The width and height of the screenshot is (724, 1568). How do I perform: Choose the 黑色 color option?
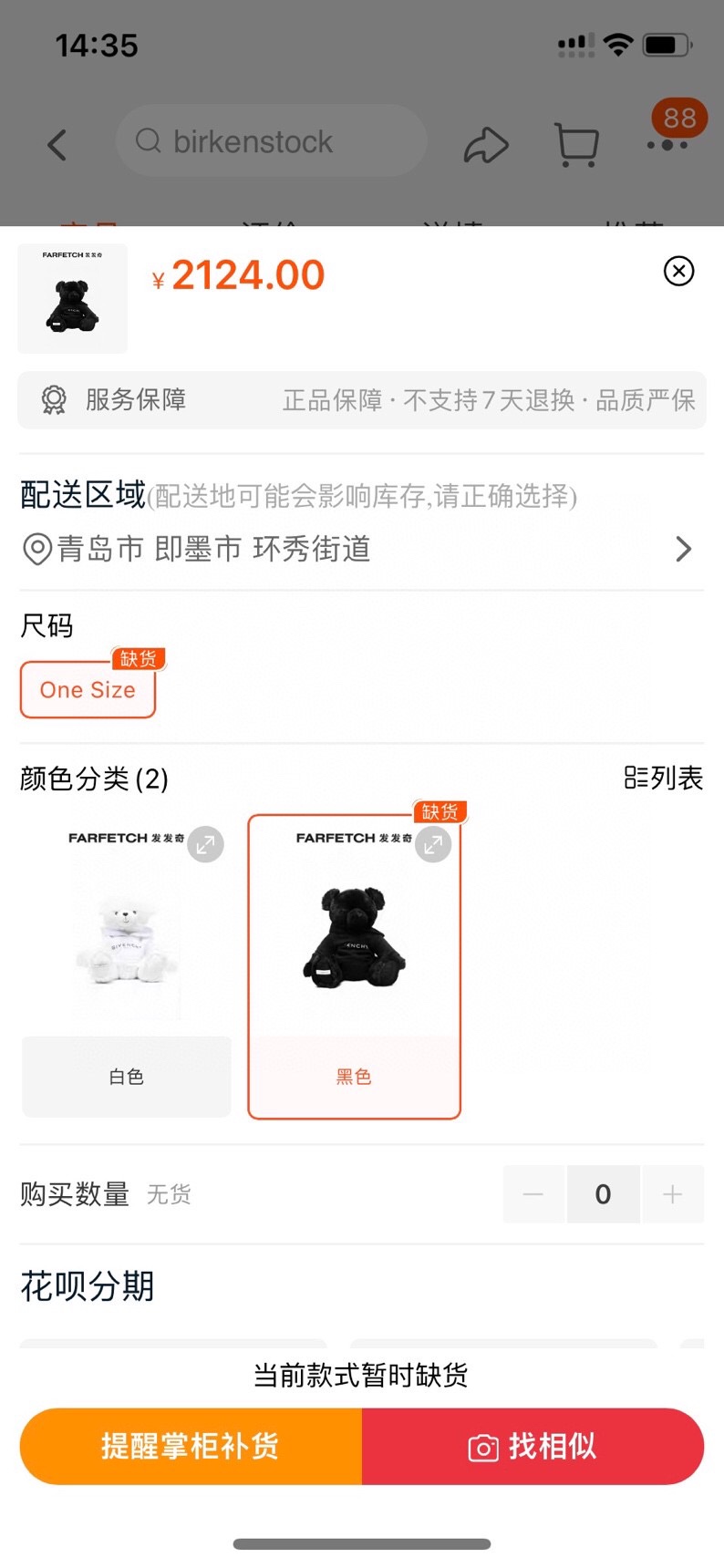click(354, 1077)
